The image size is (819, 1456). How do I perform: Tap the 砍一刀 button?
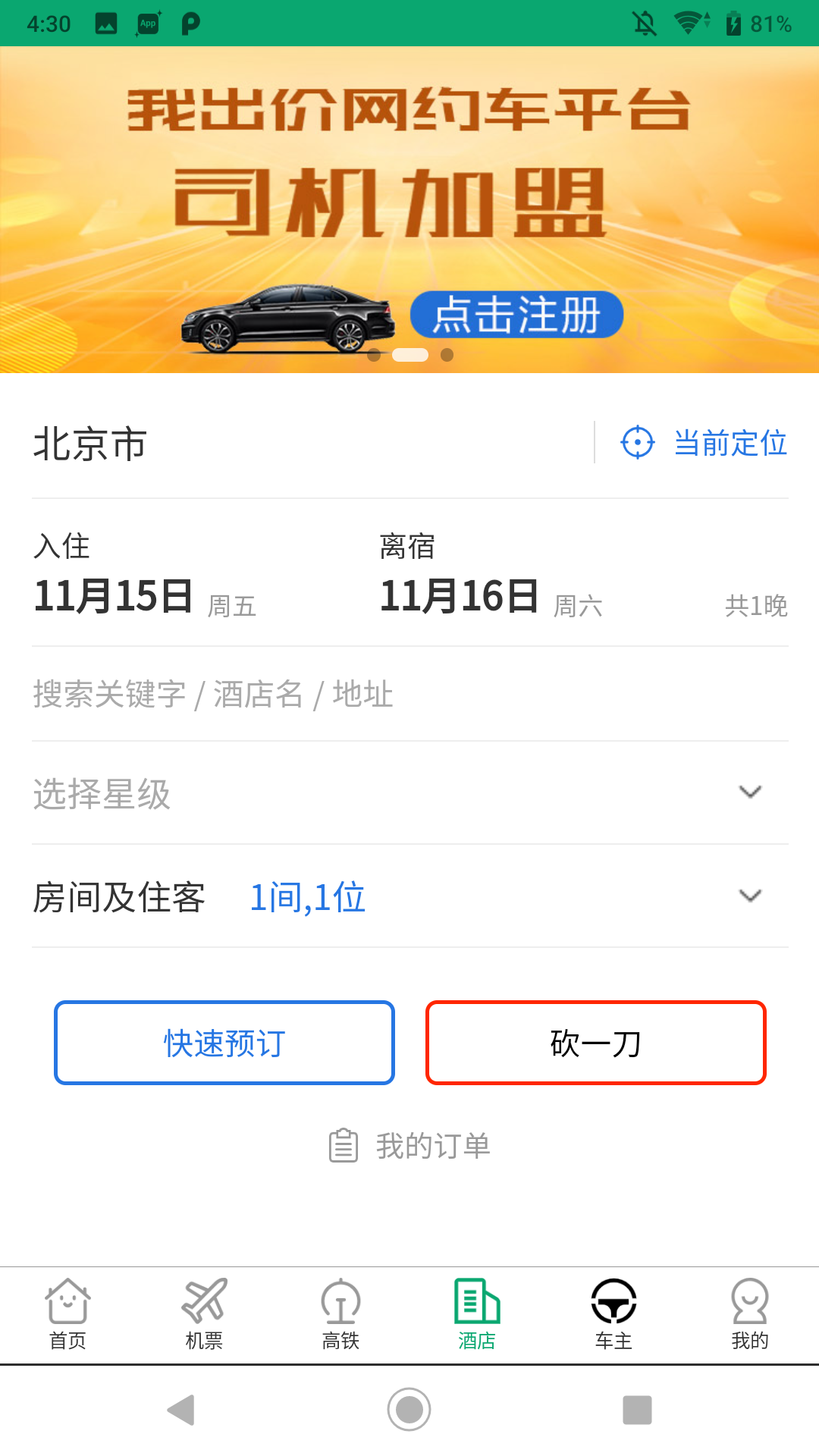pyautogui.click(x=595, y=1043)
